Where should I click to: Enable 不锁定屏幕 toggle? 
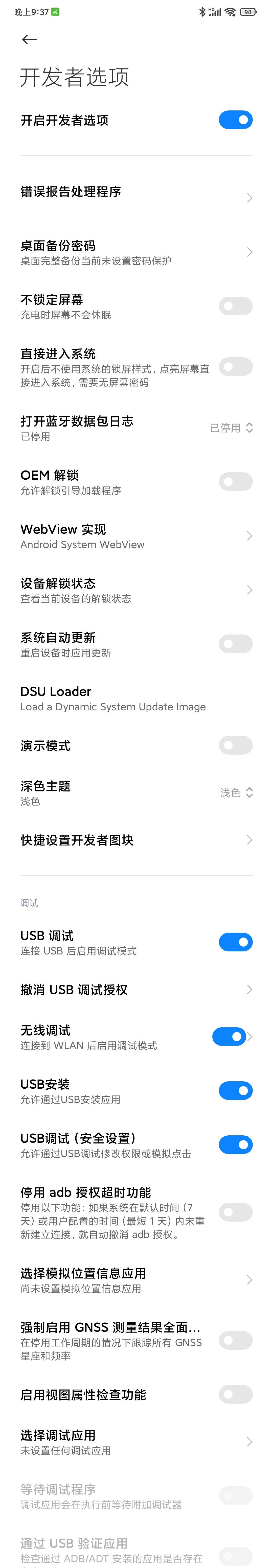click(x=235, y=306)
